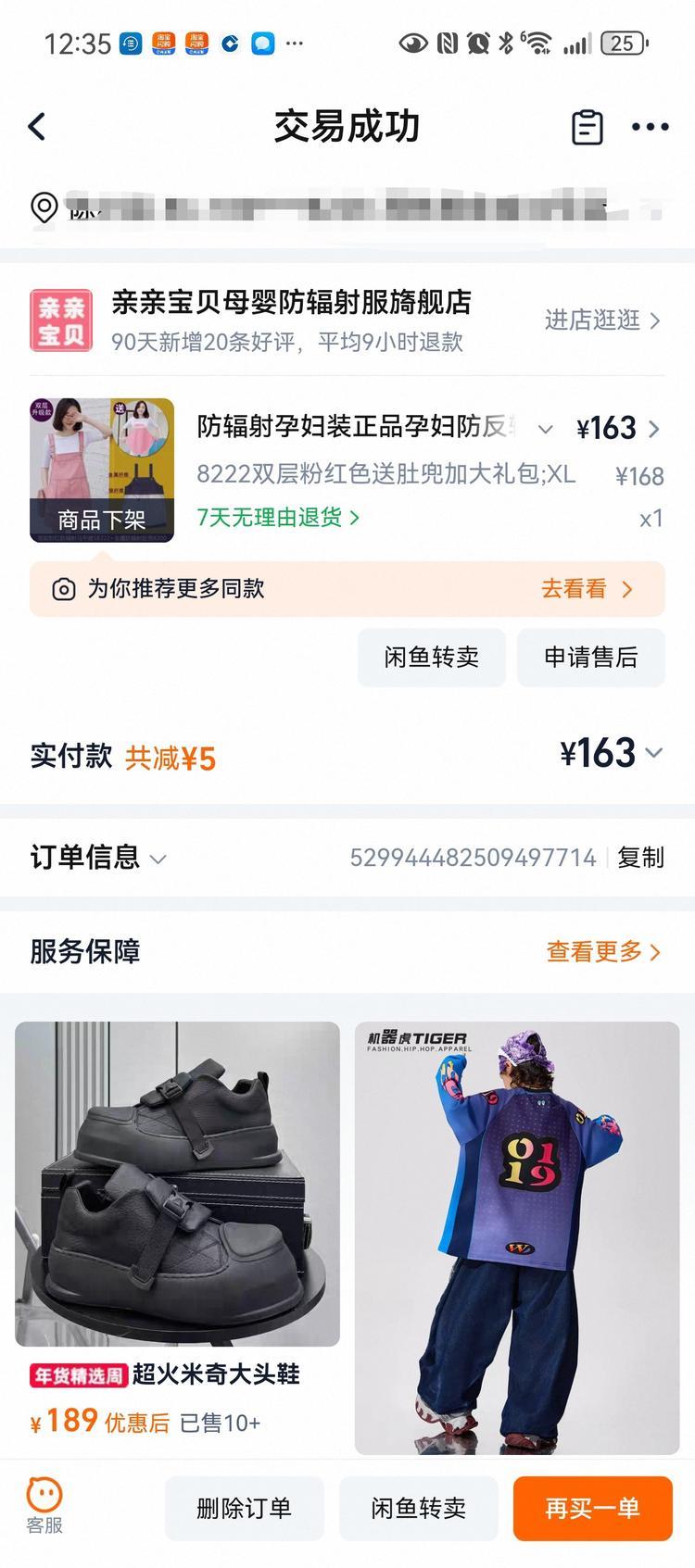
Task: View more under 服务保障 with 查看更多
Action: click(x=603, y=951)
